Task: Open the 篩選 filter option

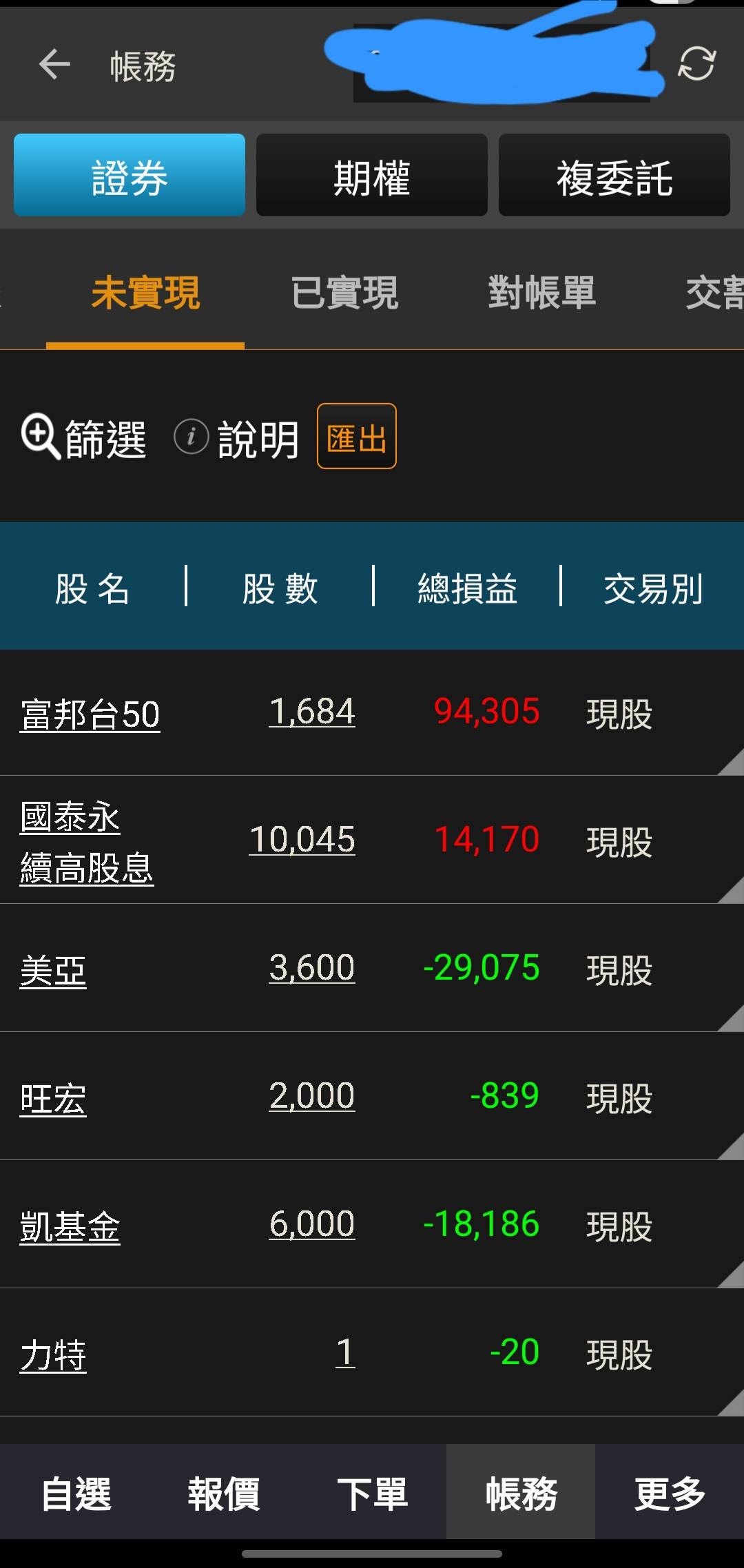Action: [84, 438]
